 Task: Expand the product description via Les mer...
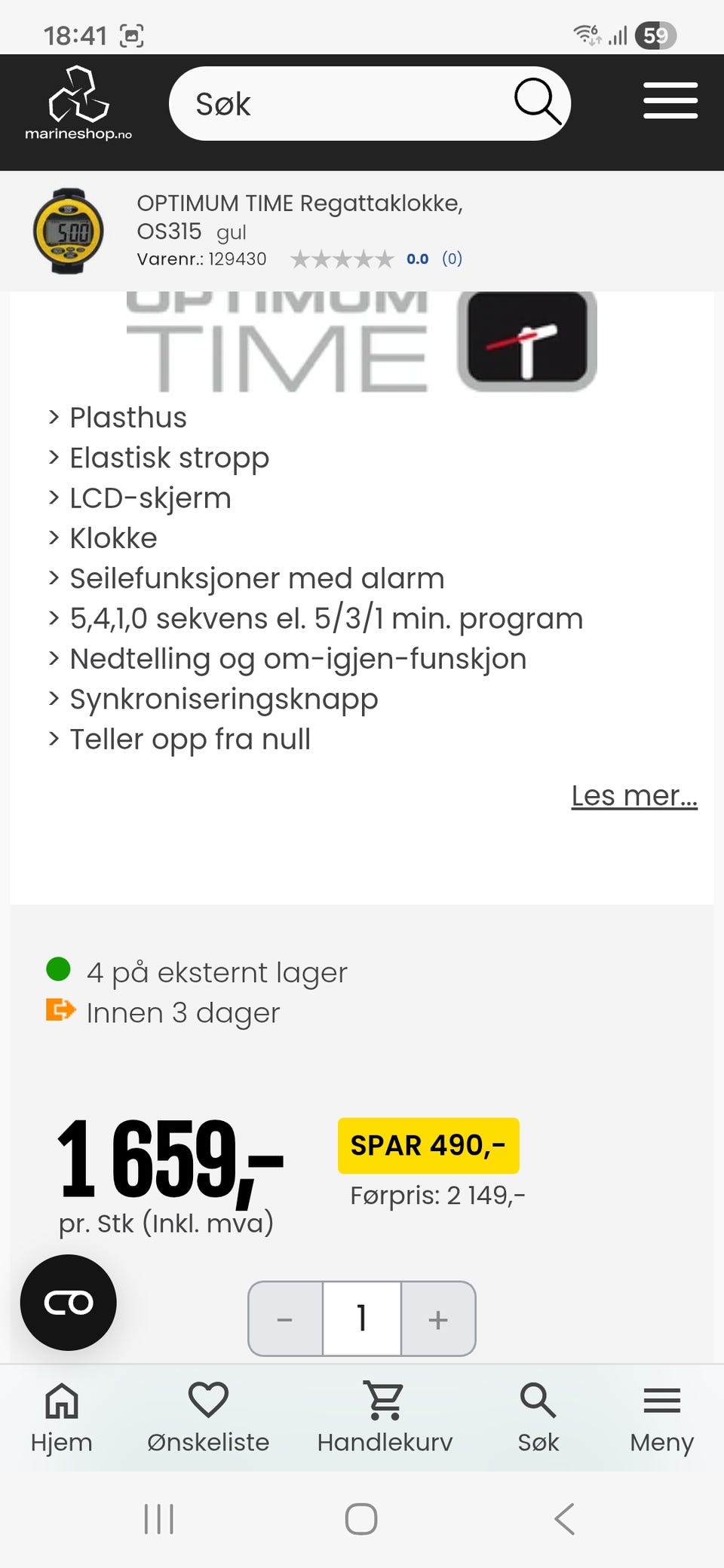[634, 795]
